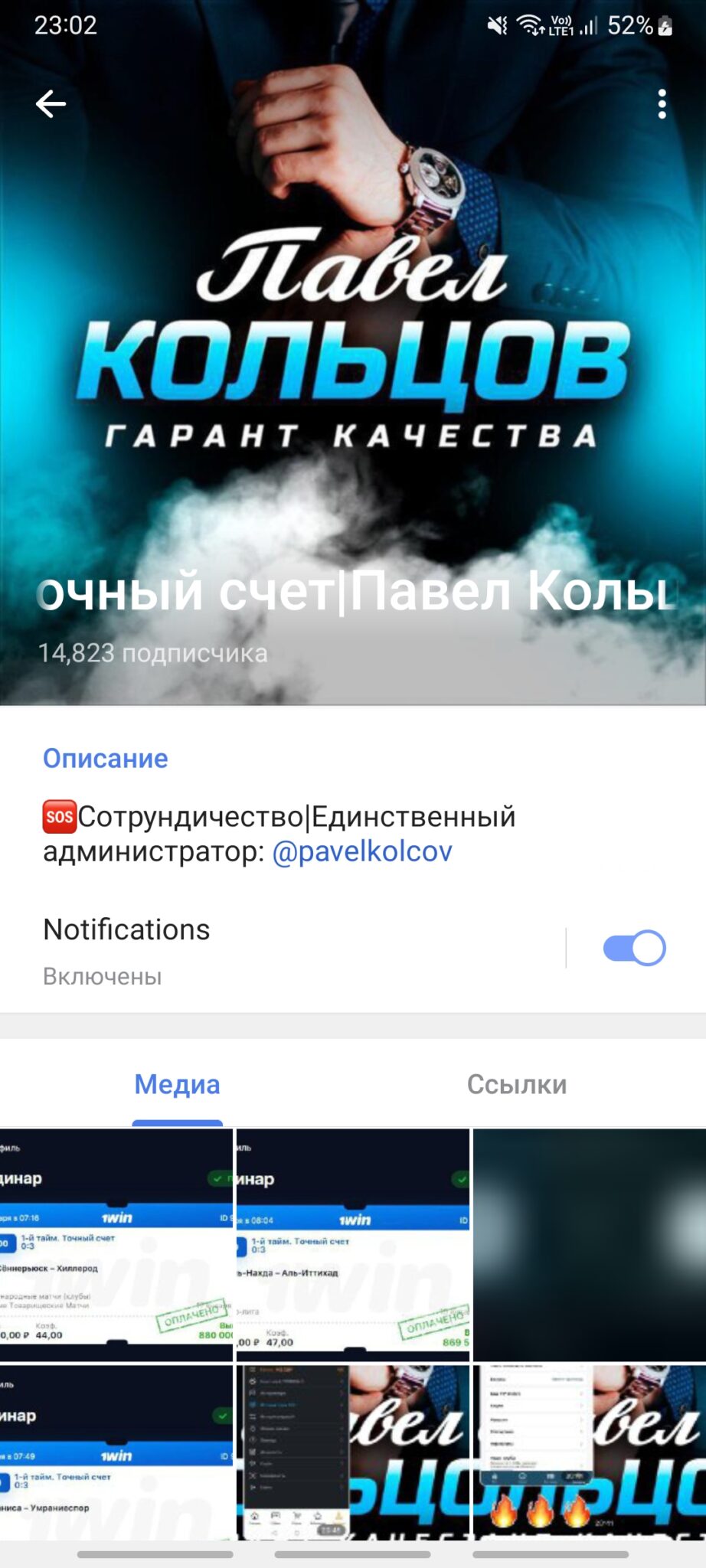Open the dark blurred media tile
The image size is (706, 1568).
590,1244
